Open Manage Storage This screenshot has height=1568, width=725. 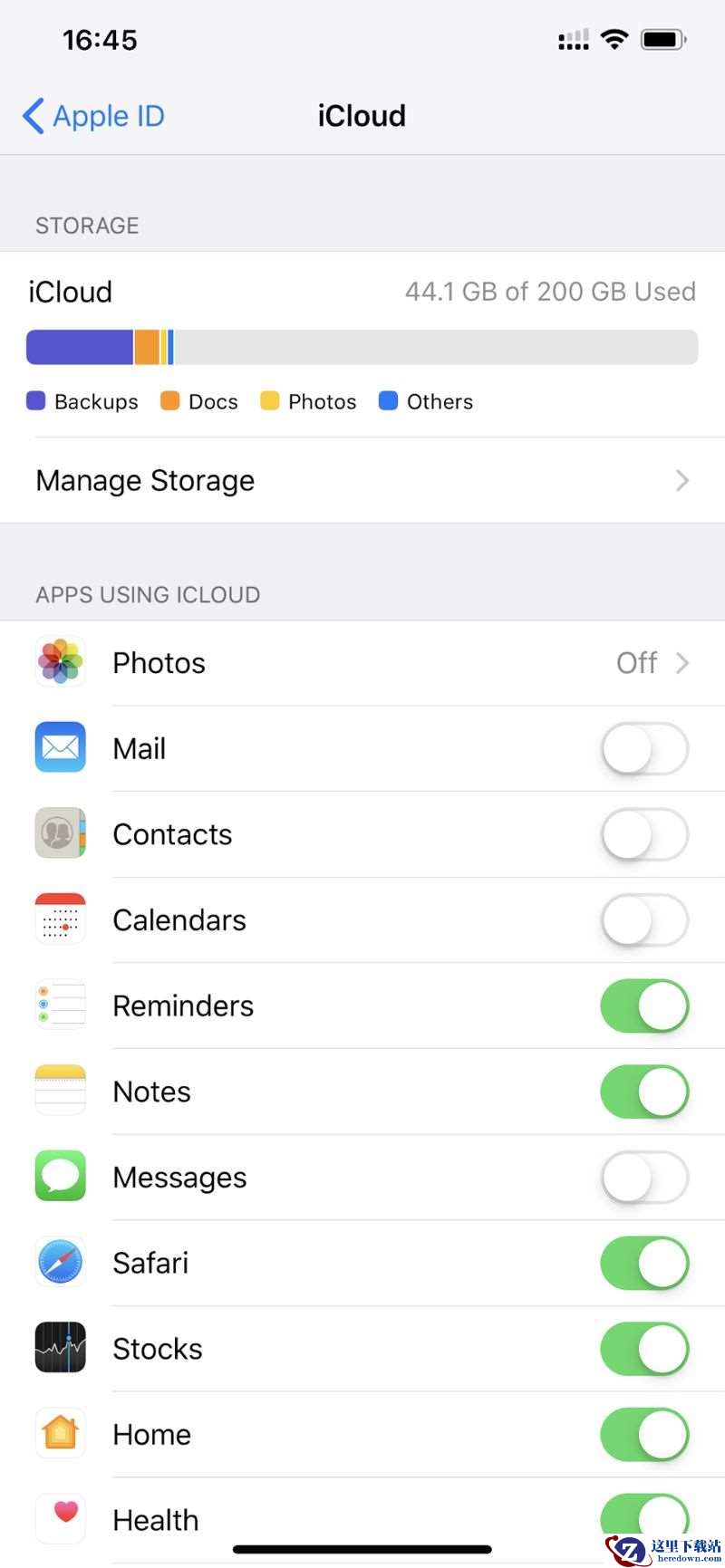pyautogui.click(x=362, y=480)
